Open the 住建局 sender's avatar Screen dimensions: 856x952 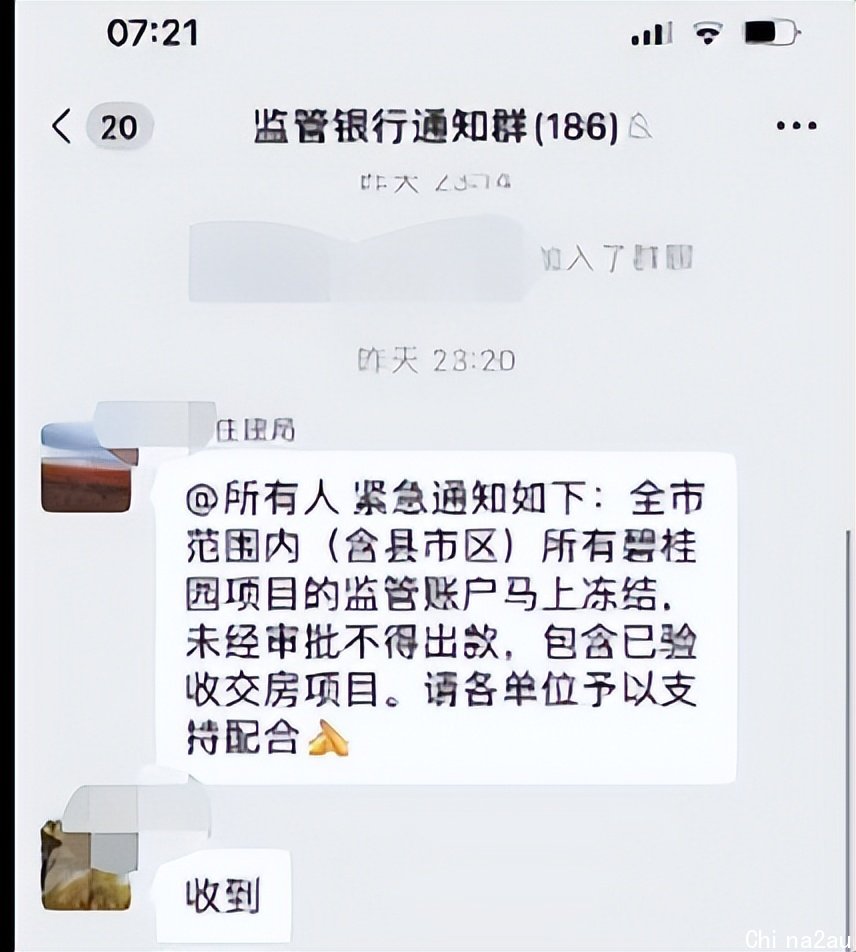[86, 467]
